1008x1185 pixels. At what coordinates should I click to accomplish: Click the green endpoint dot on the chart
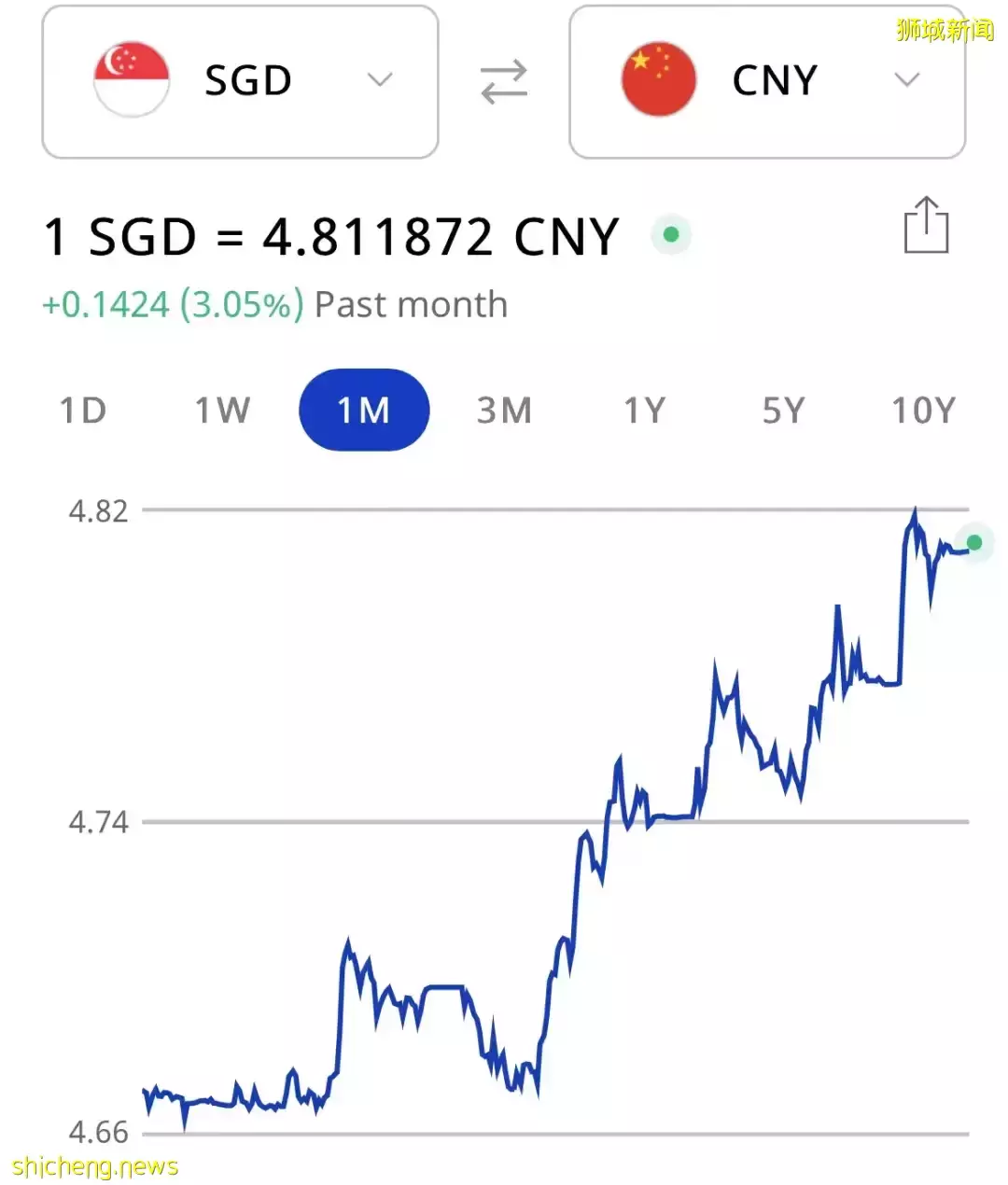pyautogui.click(x=974, y=541)
